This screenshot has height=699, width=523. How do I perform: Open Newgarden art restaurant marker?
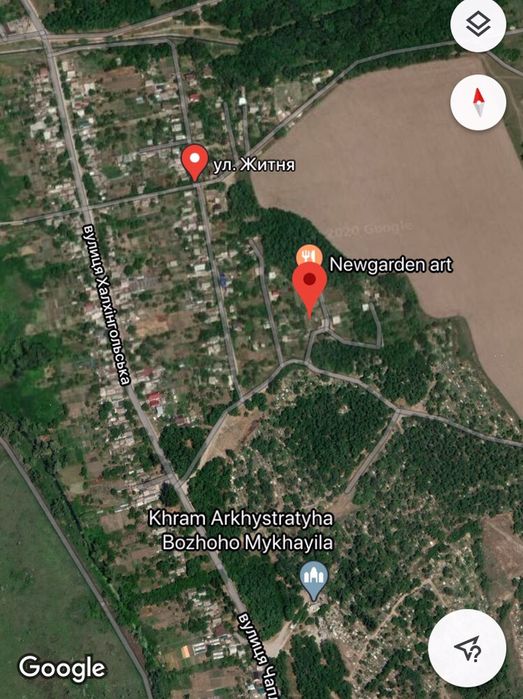(x=309, y=255)
